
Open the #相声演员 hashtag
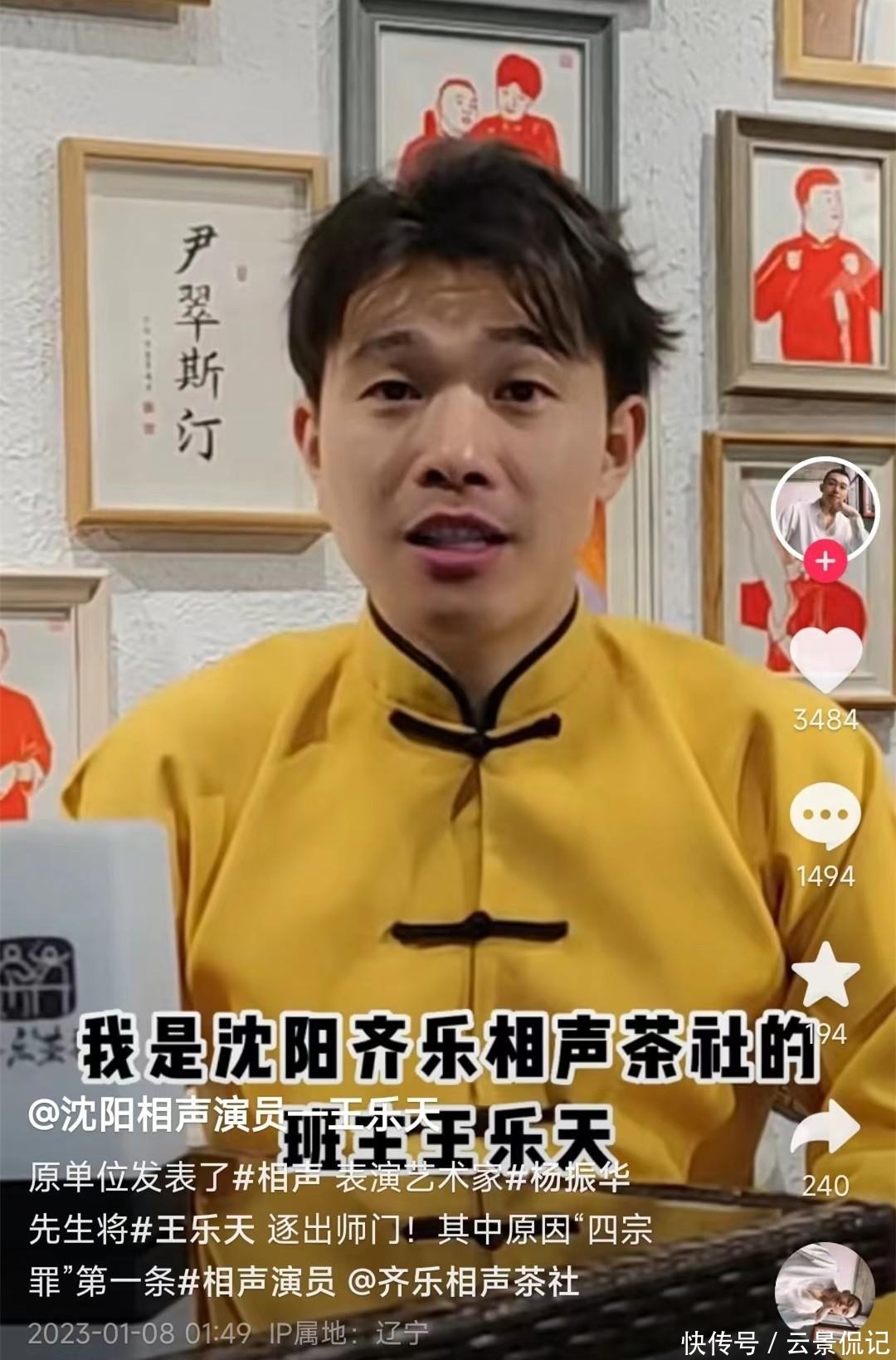(257, 1282)
